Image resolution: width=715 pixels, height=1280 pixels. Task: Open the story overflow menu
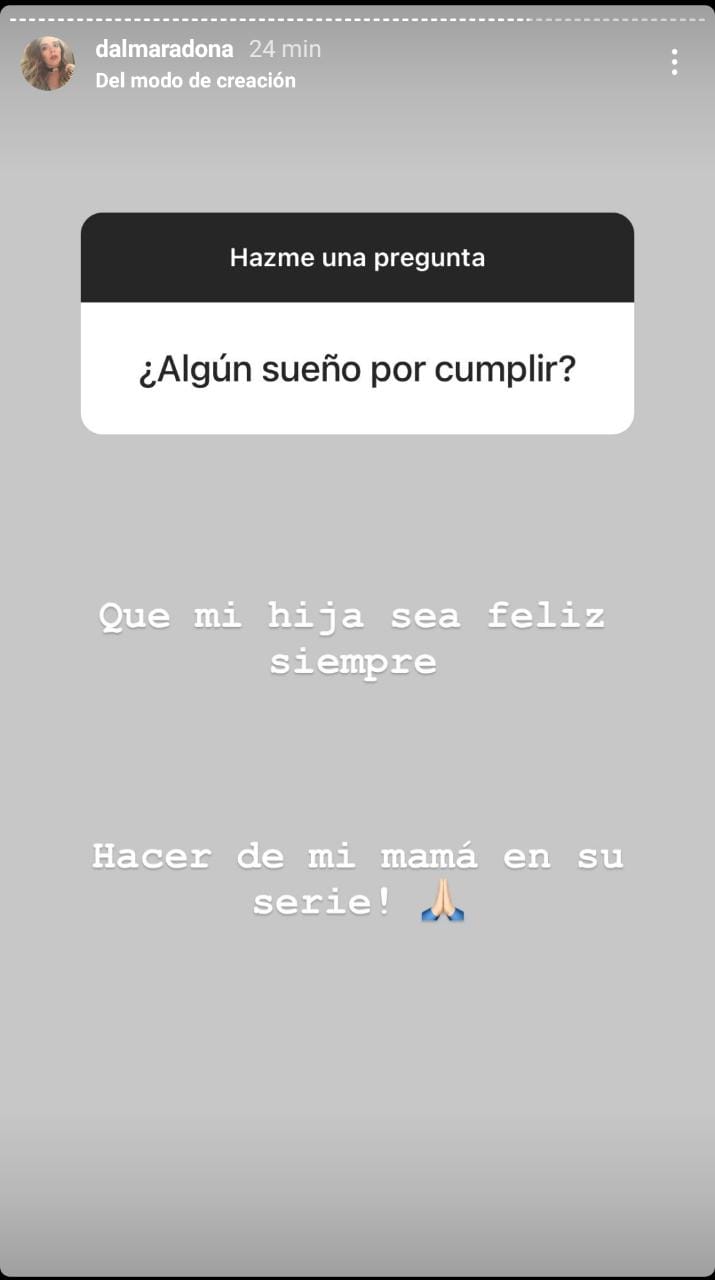(x=675, y=62)
